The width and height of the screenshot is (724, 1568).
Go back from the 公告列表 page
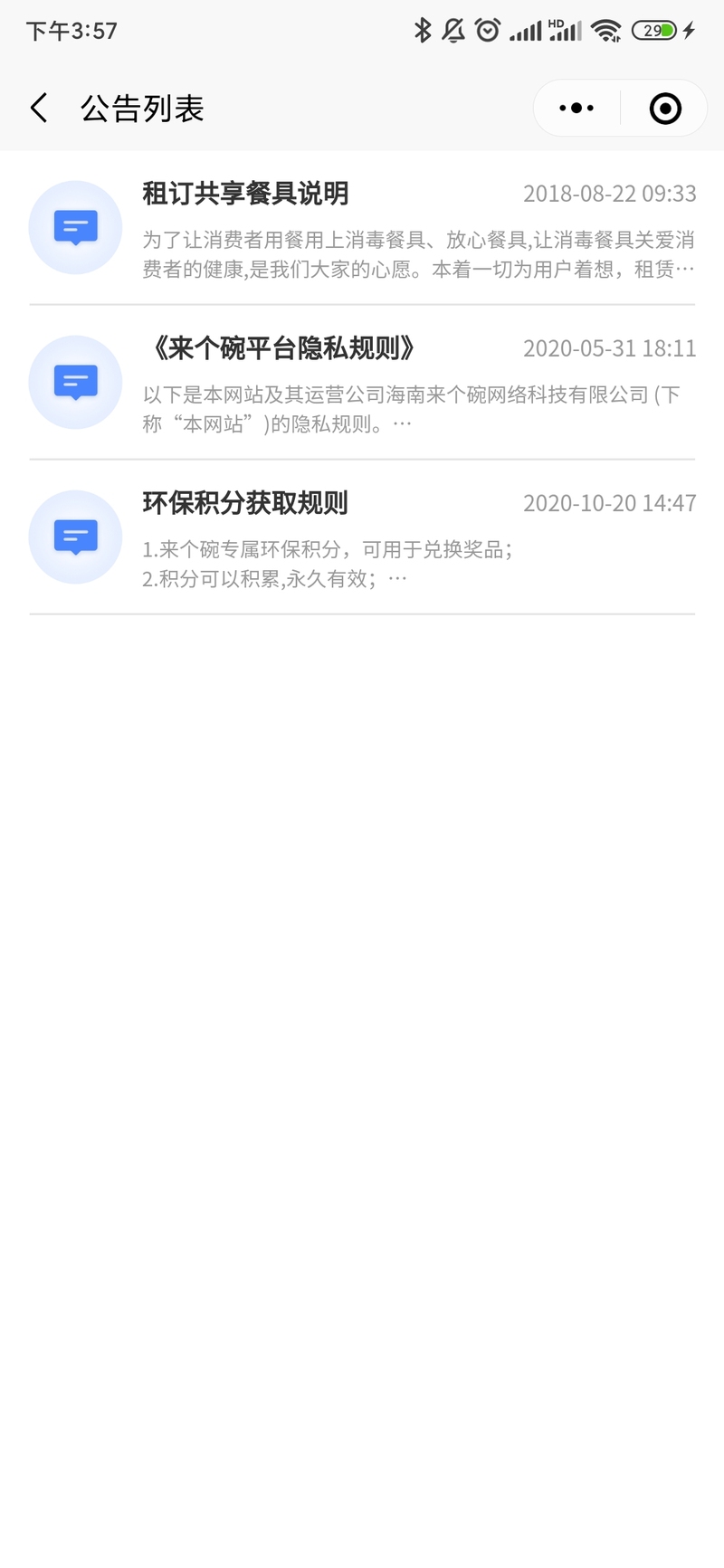[39, 109]
